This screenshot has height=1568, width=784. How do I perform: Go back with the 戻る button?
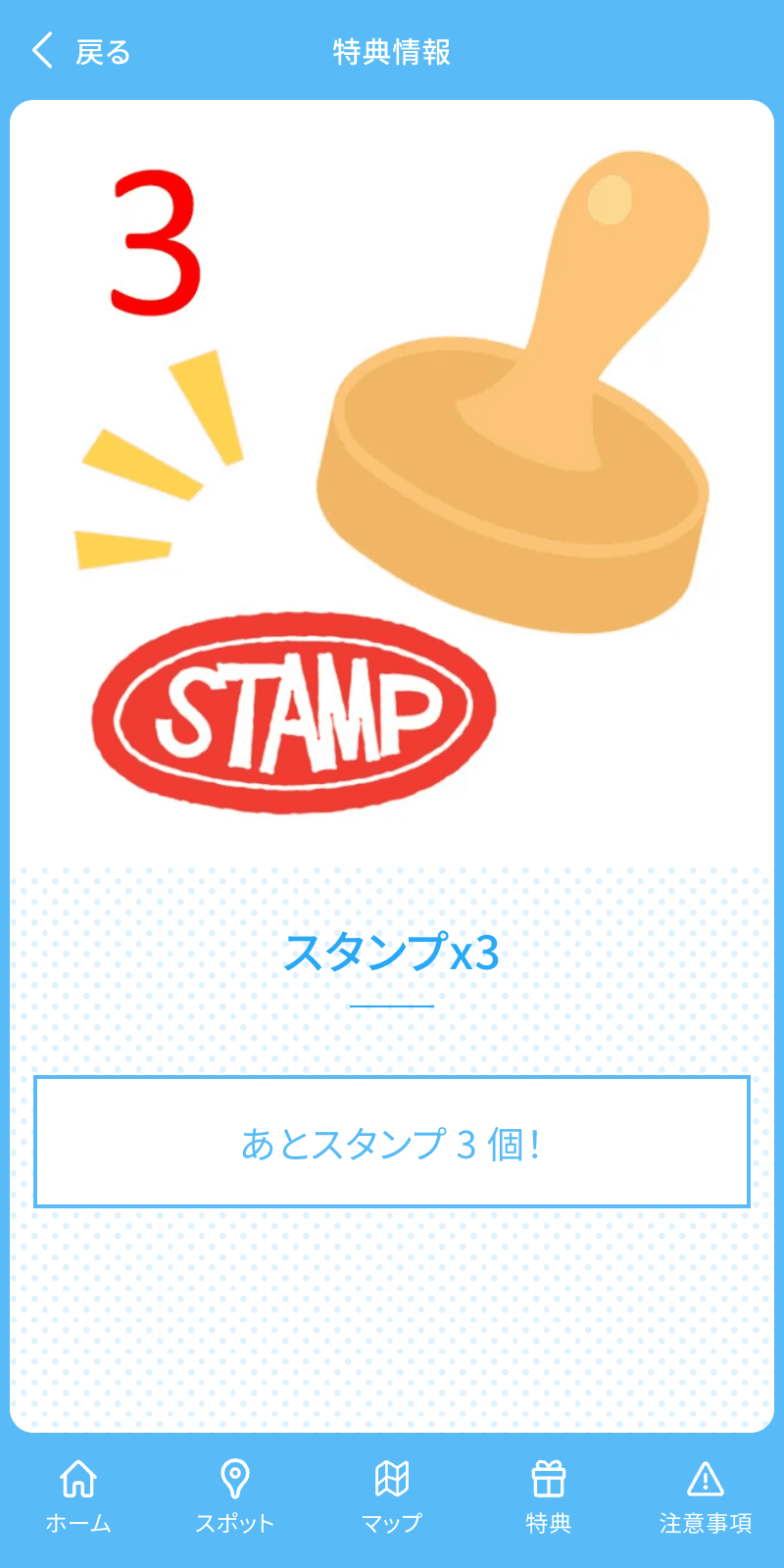tap(80, 51)
